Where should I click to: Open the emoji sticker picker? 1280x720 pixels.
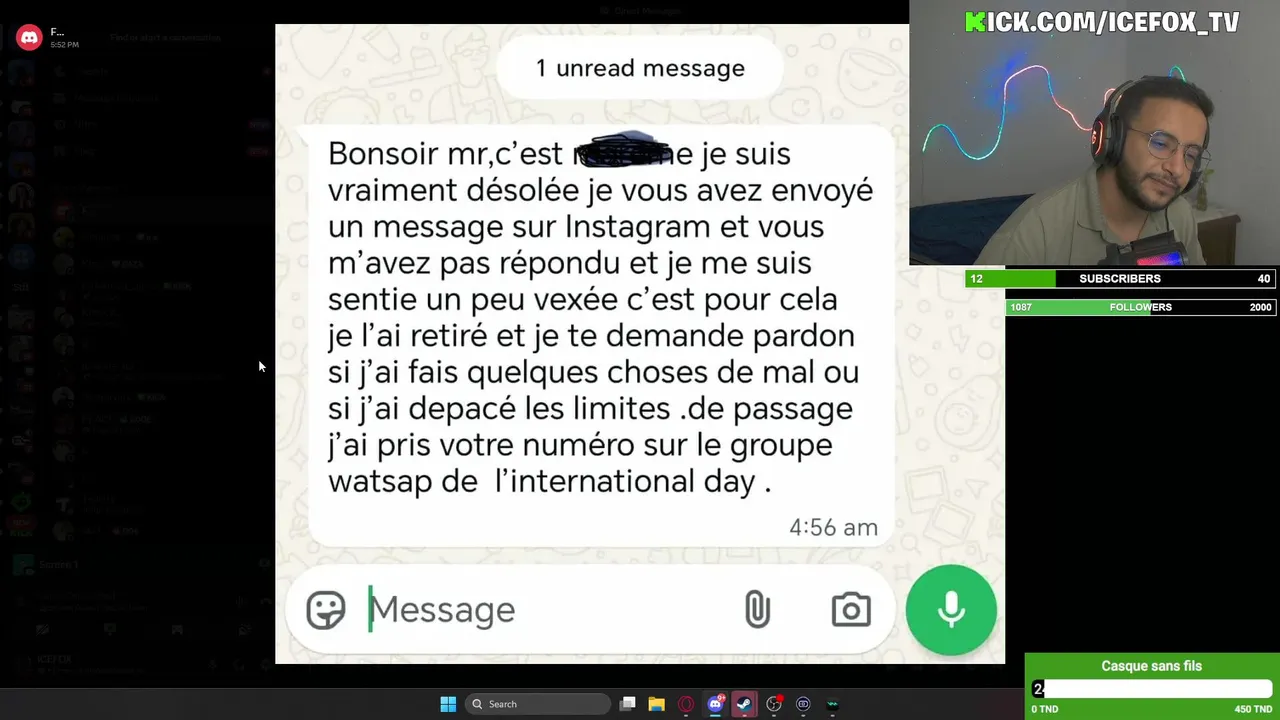(x=326, y=610)
